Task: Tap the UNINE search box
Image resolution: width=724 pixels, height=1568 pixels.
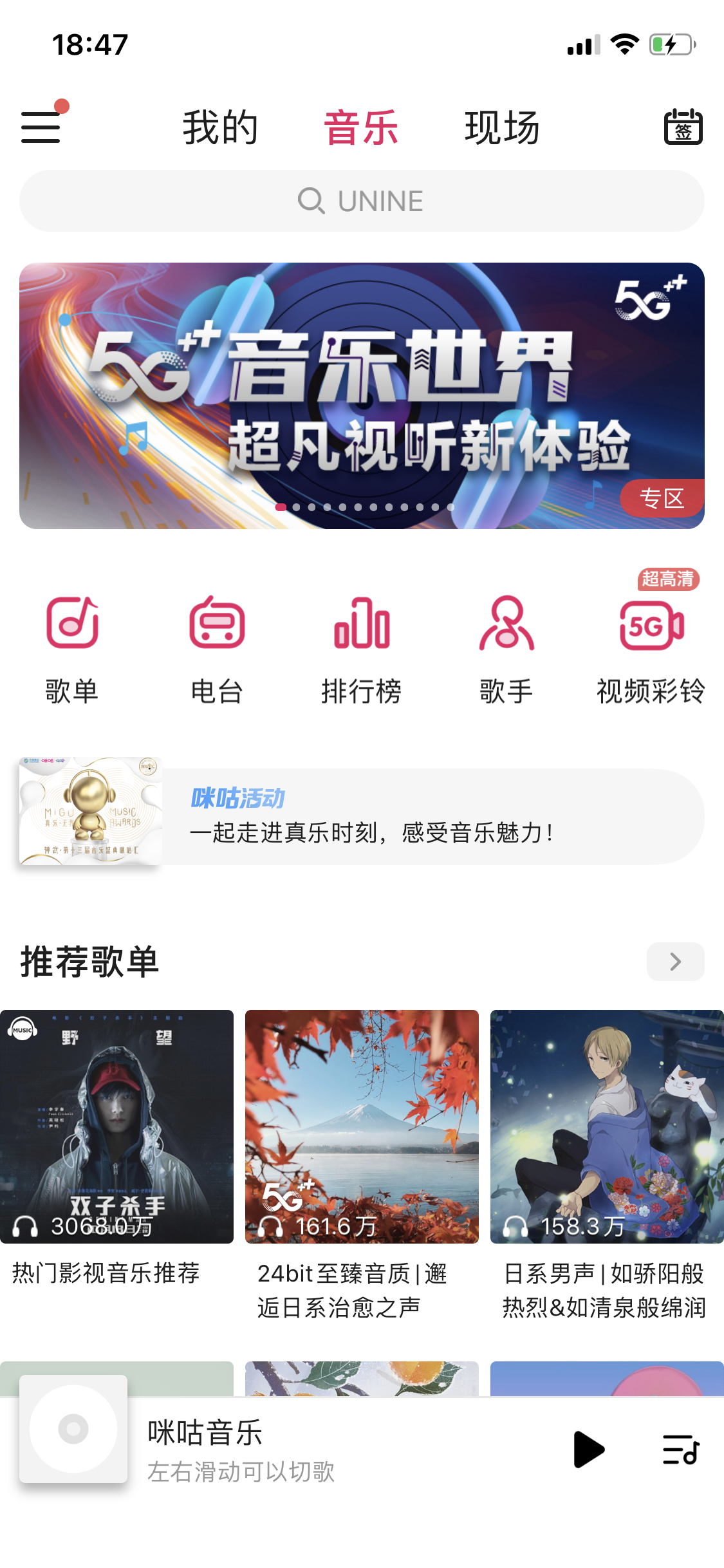Action: tap(362, 201)
